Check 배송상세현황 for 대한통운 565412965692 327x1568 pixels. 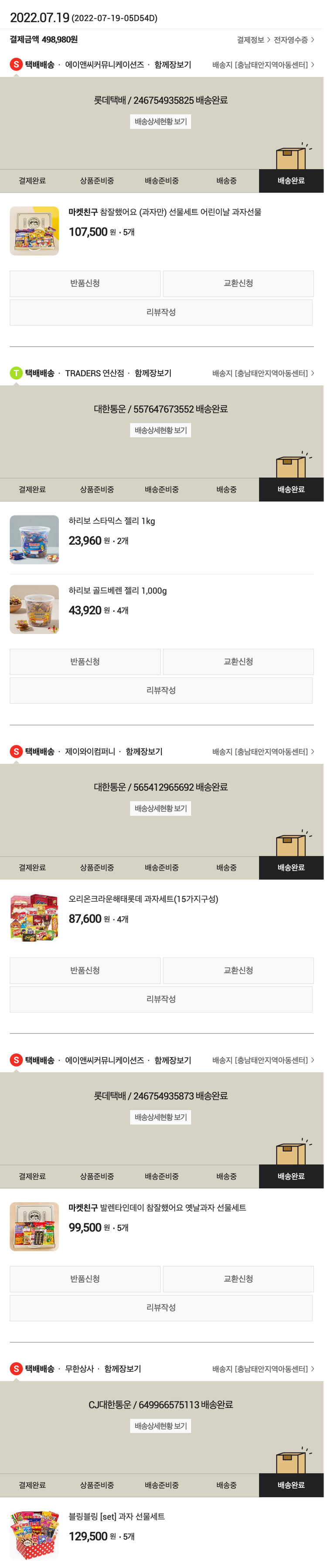[x=161, y=808]
